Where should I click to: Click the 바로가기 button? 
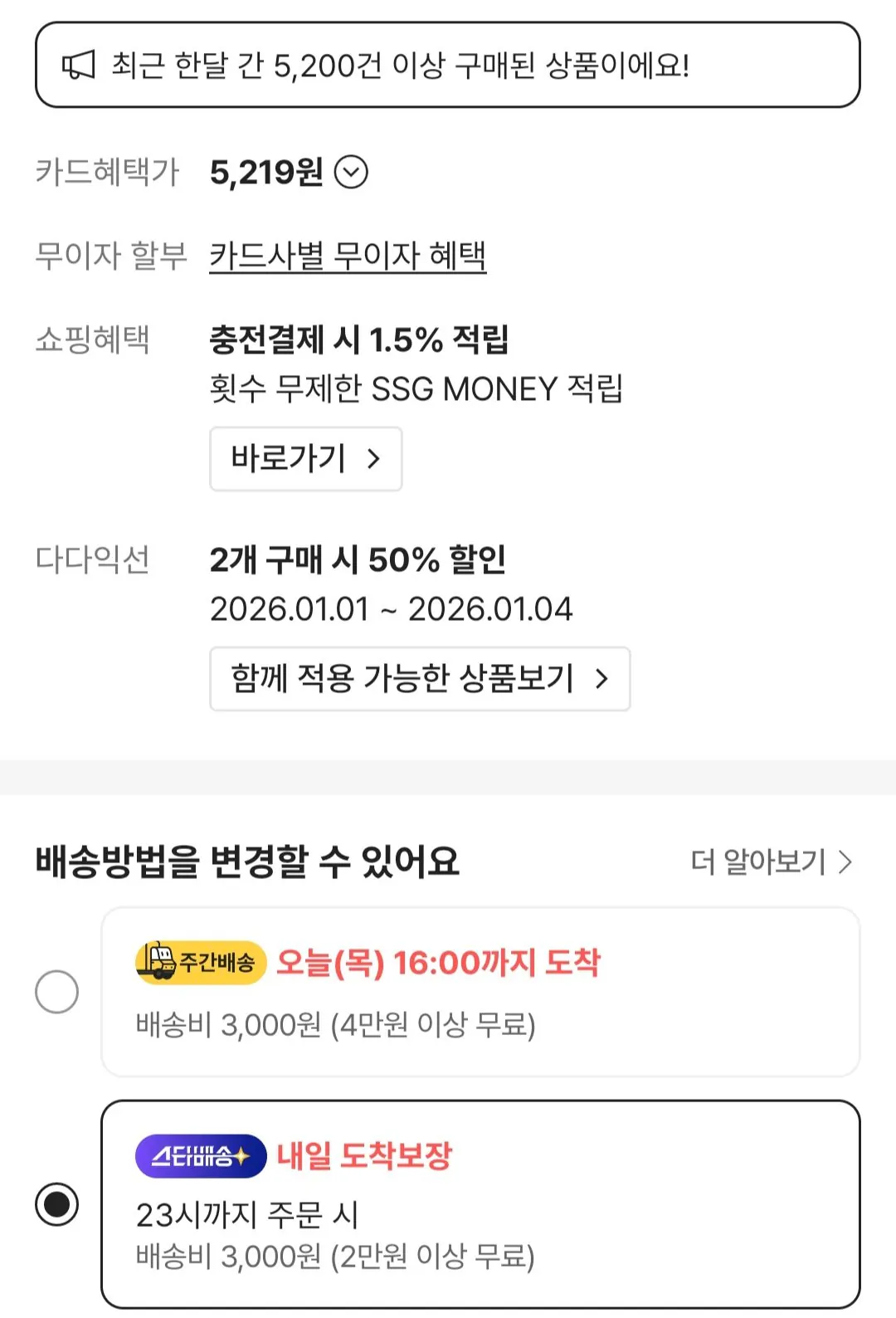(305, 458)
